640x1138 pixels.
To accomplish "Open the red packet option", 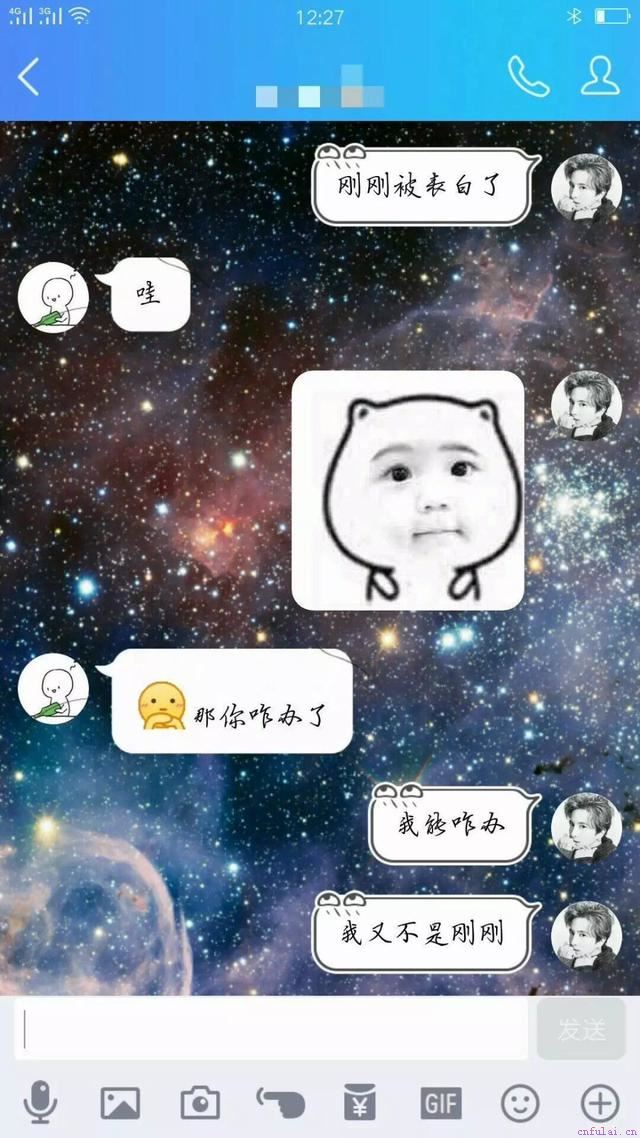I will pos(360,1103).
